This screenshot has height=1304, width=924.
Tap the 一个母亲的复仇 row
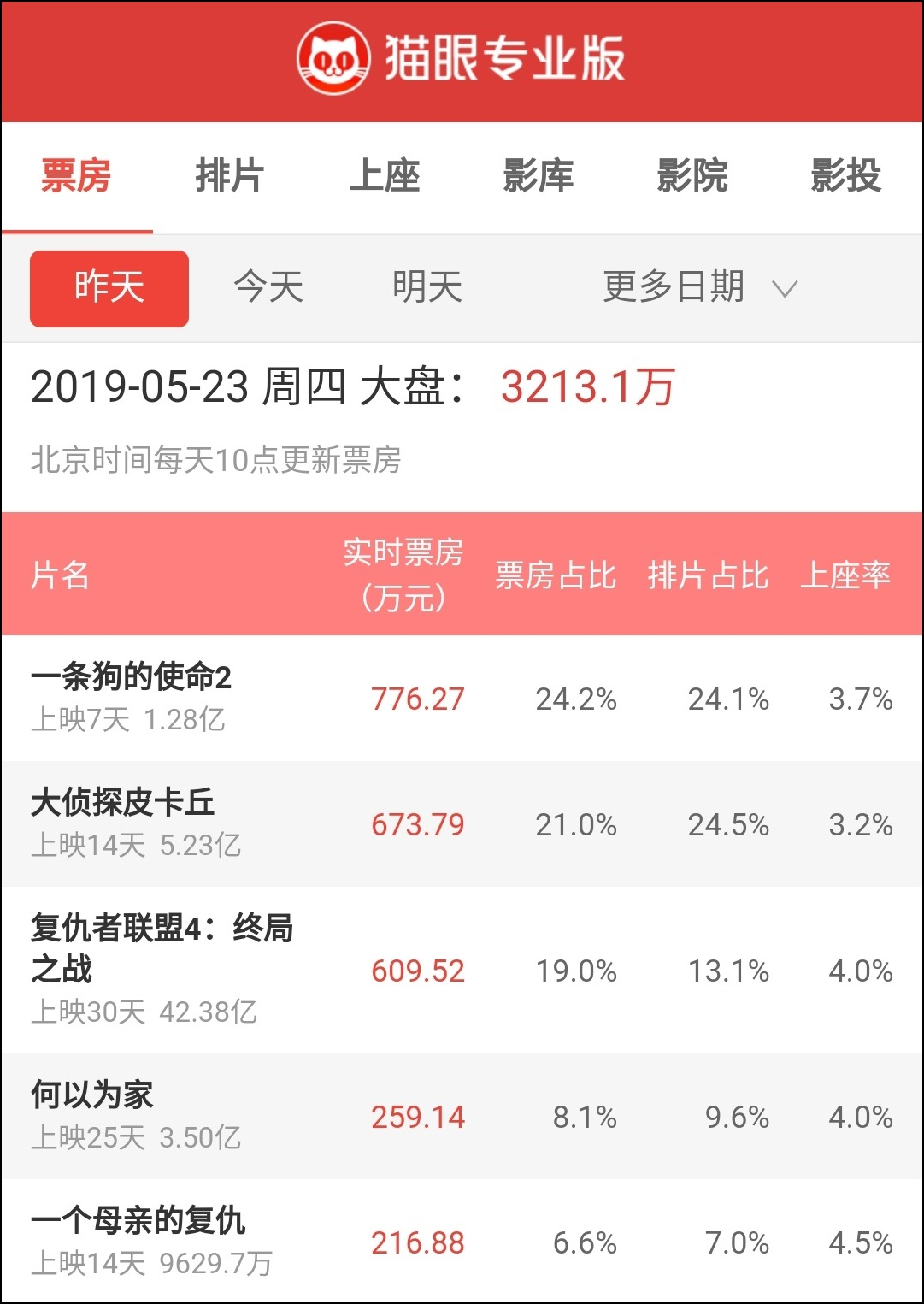tap(462, 1242)
